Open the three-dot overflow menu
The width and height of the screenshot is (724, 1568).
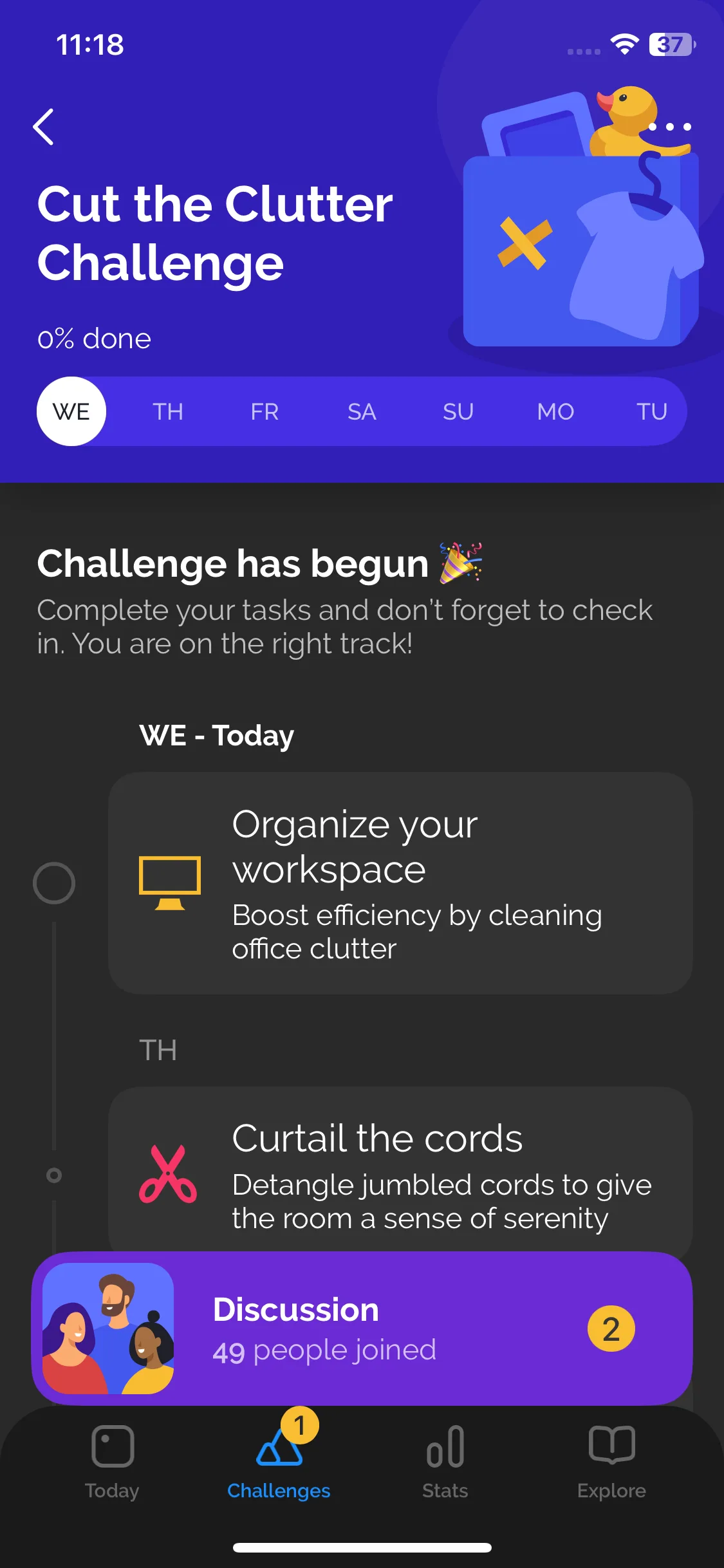coord(670,127)
